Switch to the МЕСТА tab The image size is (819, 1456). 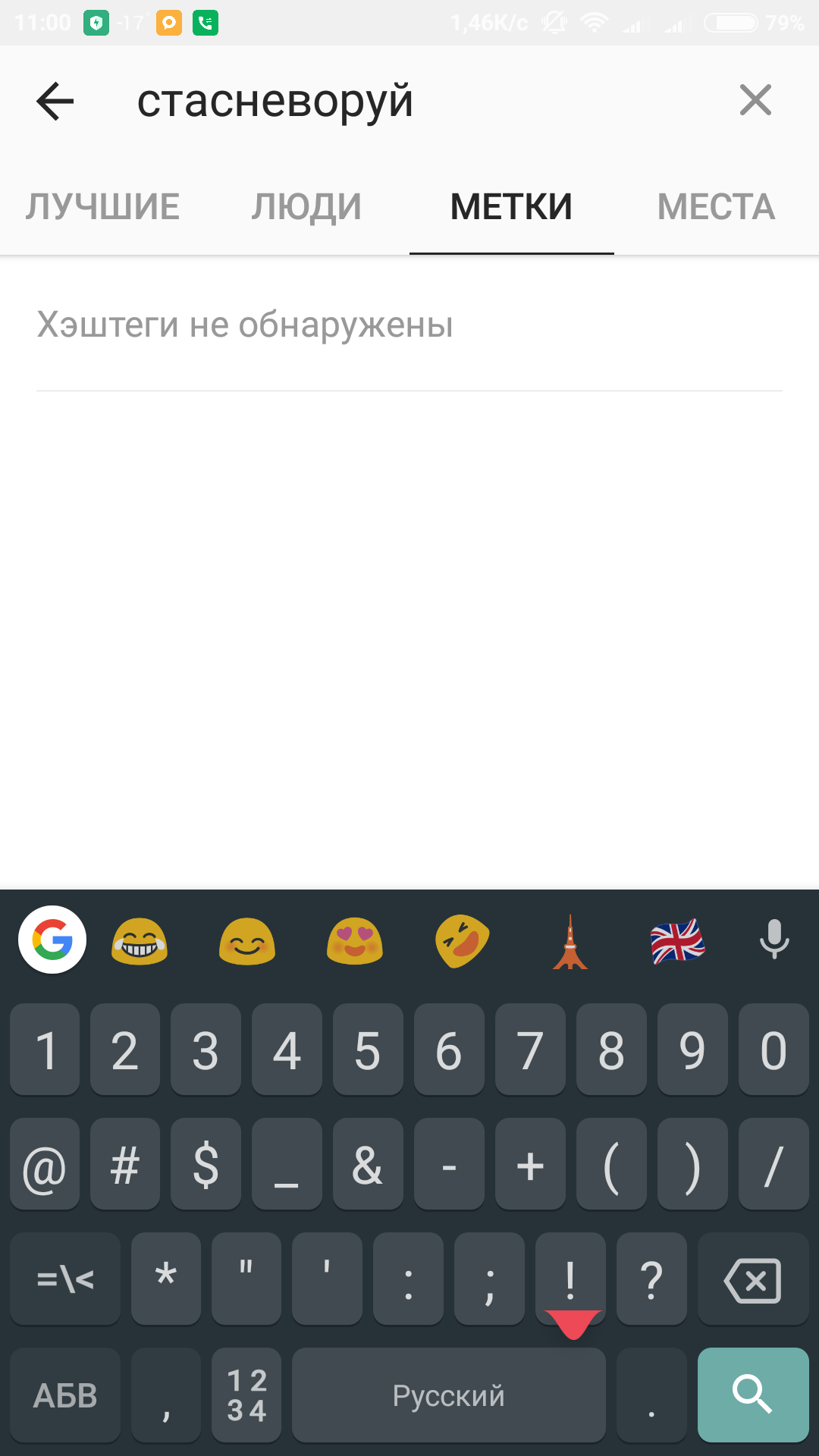(716, 207)
